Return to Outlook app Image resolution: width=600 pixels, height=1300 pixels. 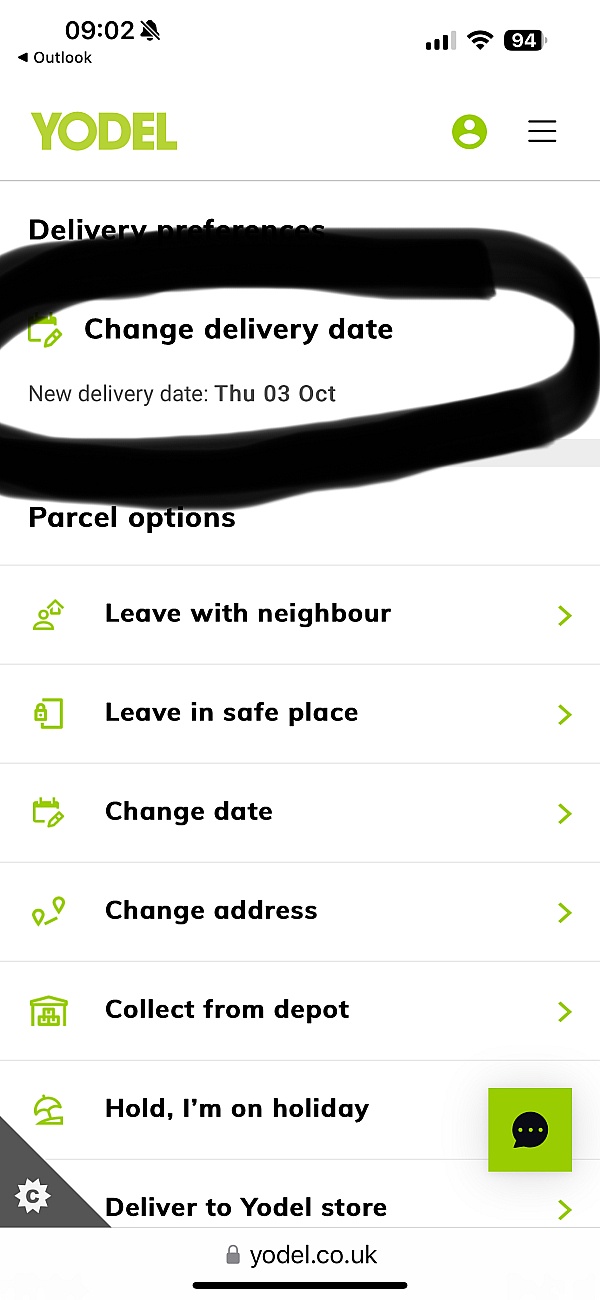tap(55, 58)
